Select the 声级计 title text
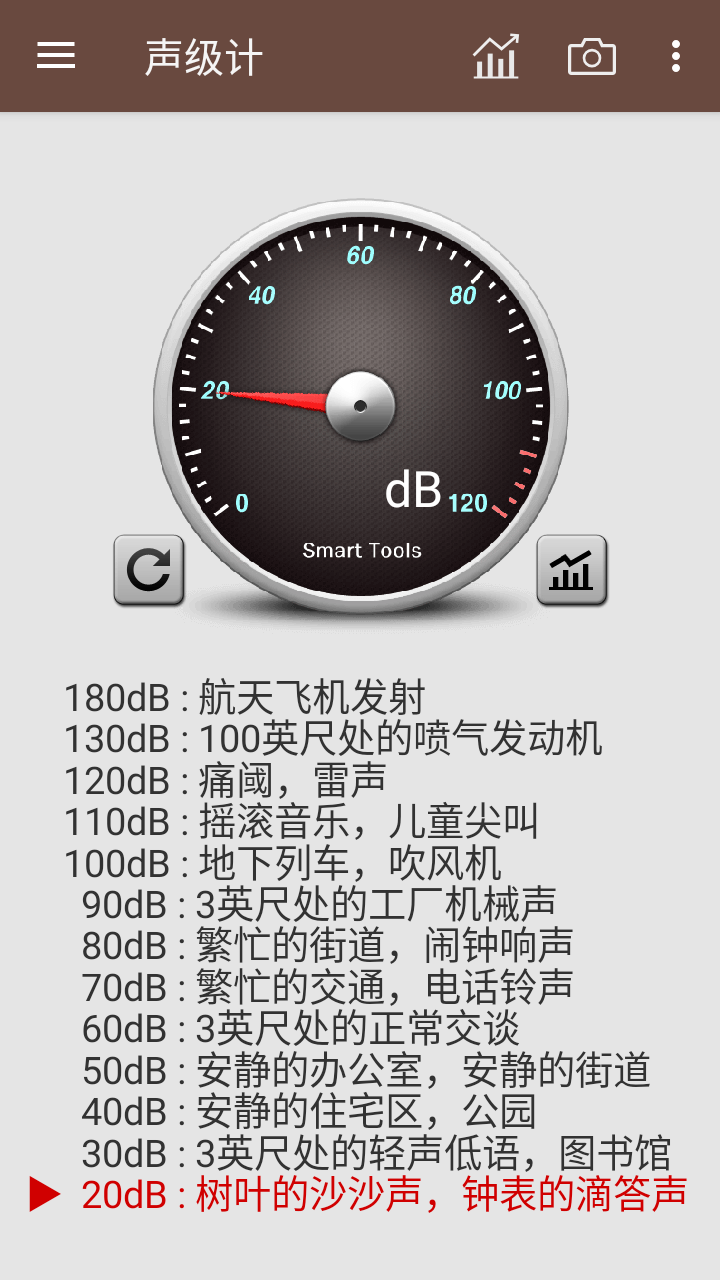720x1280 pixels. [200, 56]
